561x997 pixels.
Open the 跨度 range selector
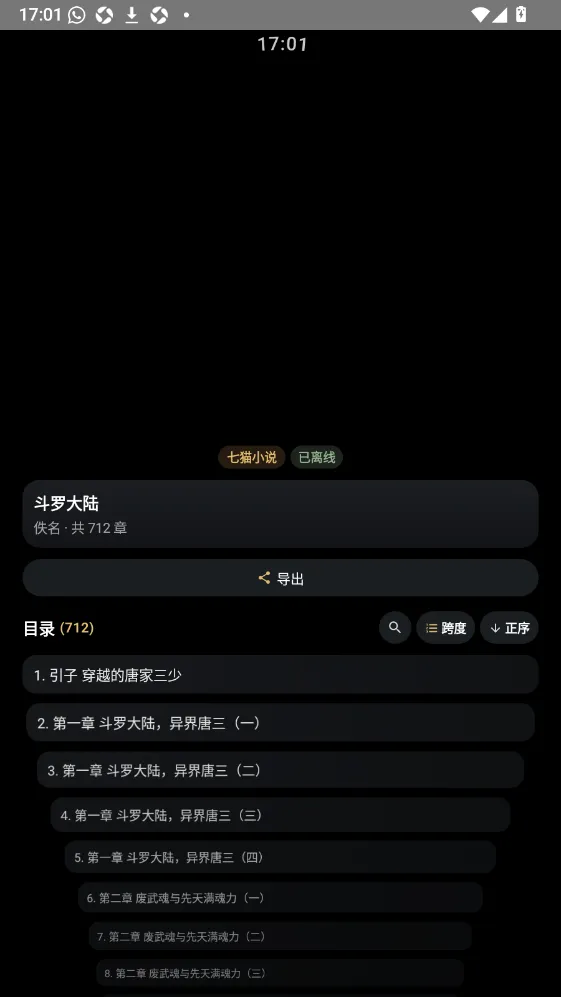[445, 628]
